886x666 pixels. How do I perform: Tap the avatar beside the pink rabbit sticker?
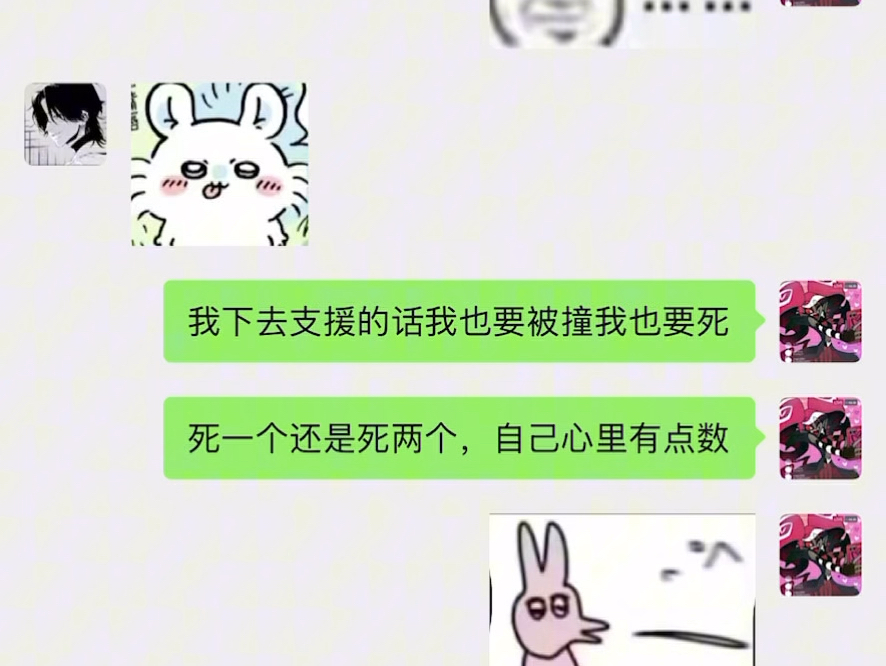[x=820, y=555]
